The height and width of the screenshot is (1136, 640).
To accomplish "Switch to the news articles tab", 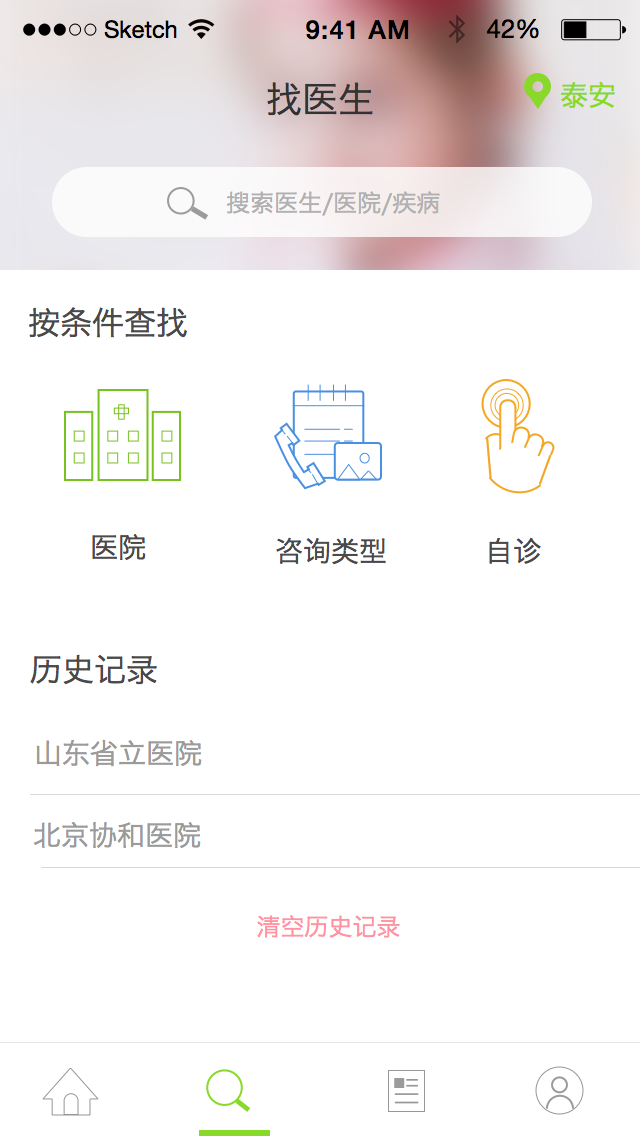I will [x=407, y=1091].
